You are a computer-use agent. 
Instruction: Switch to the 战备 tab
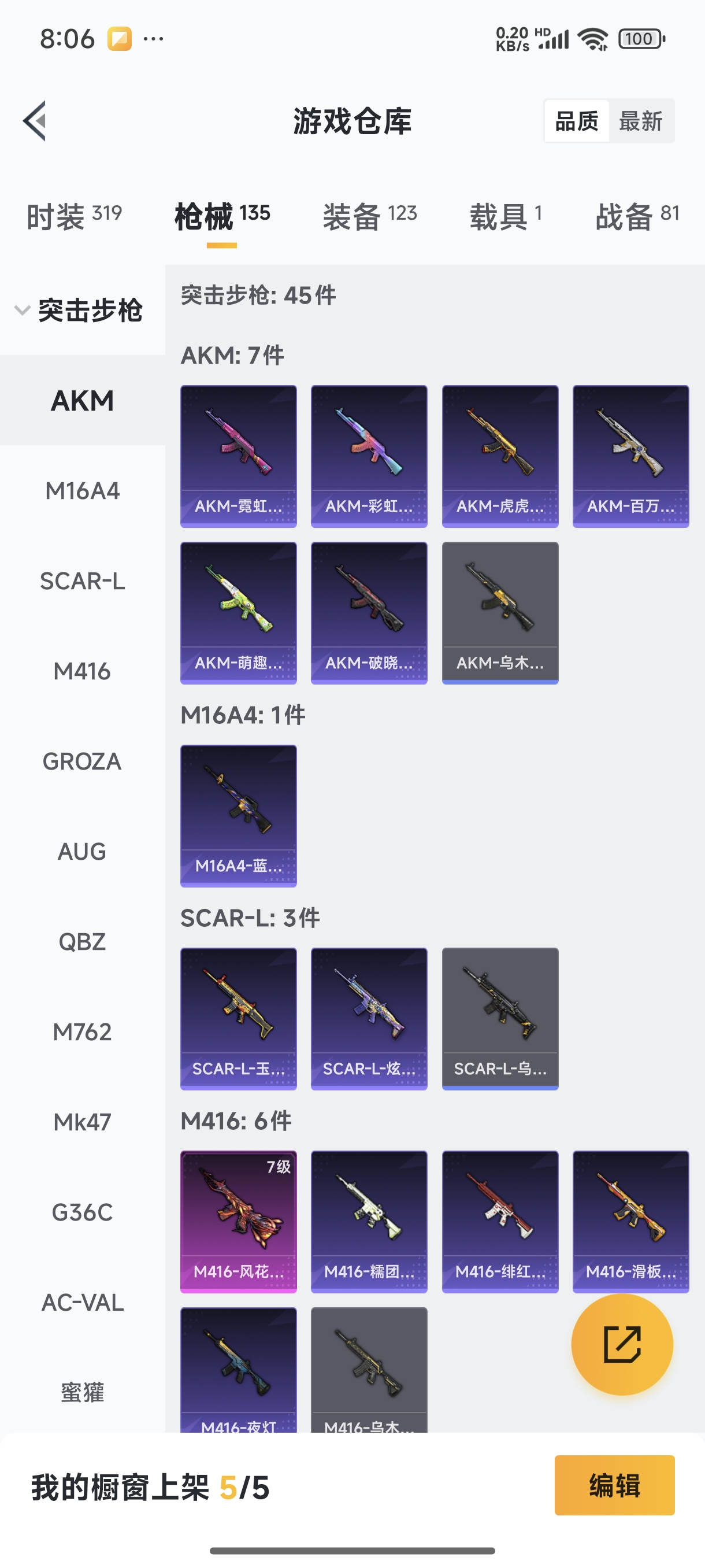[x=636, y=217]
